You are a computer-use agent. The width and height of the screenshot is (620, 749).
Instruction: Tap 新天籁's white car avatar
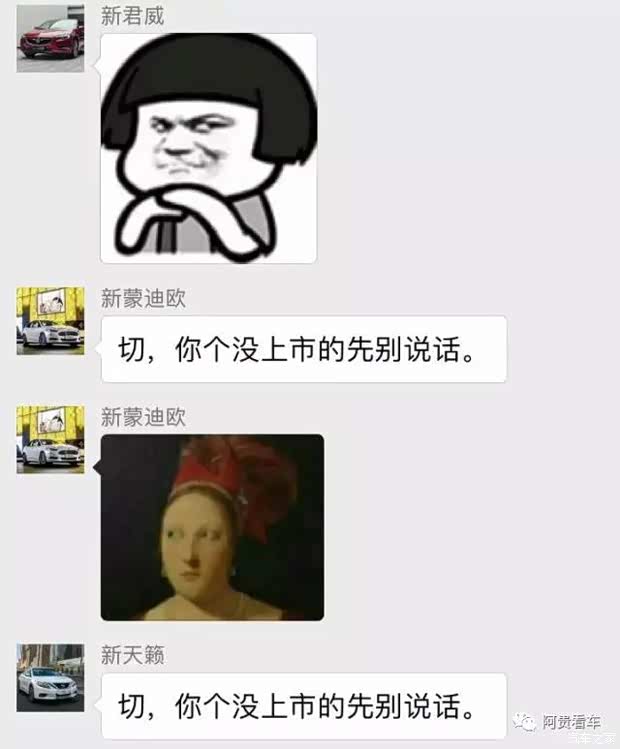50,678
